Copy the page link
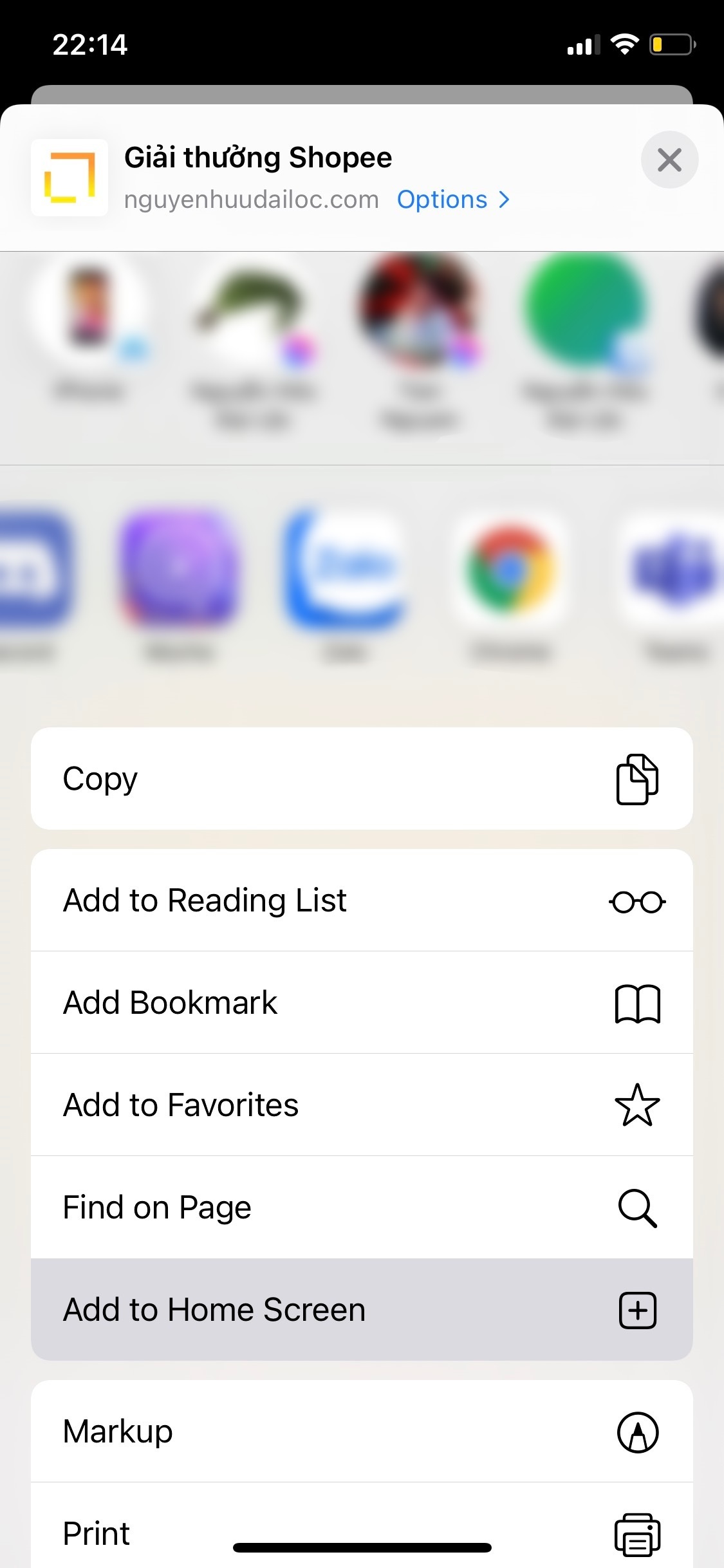Viewport: 724px width, 1568px height. [x=362, y=778]
